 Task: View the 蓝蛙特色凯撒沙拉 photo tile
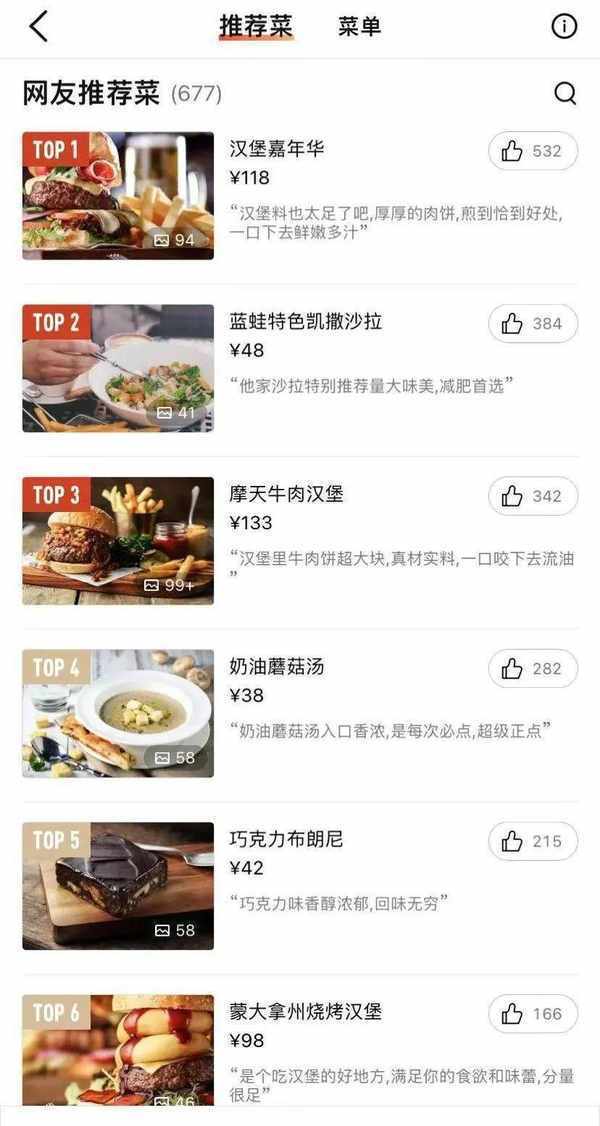(x=118, y=368)
